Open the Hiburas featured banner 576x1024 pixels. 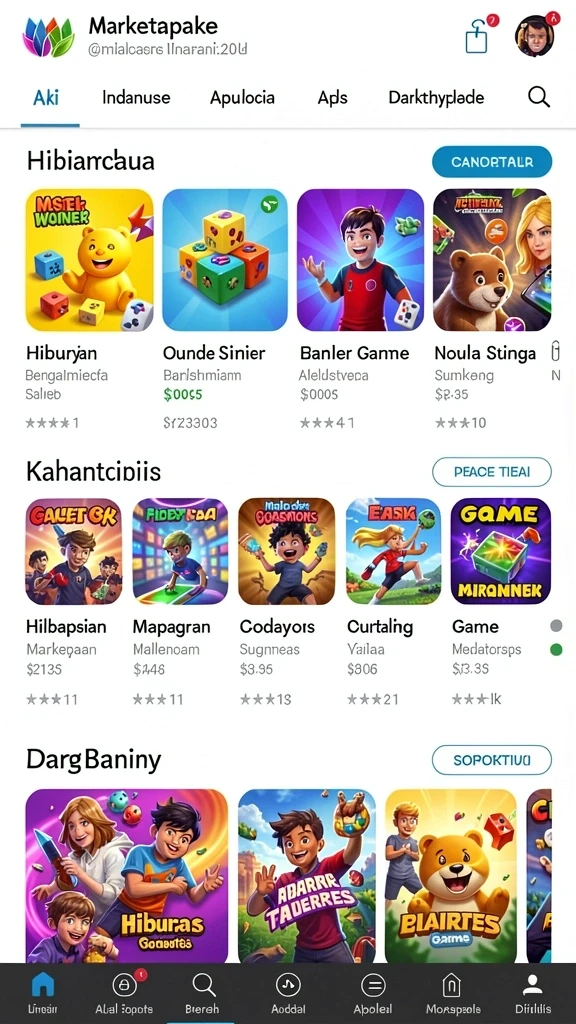pos(127,876)
